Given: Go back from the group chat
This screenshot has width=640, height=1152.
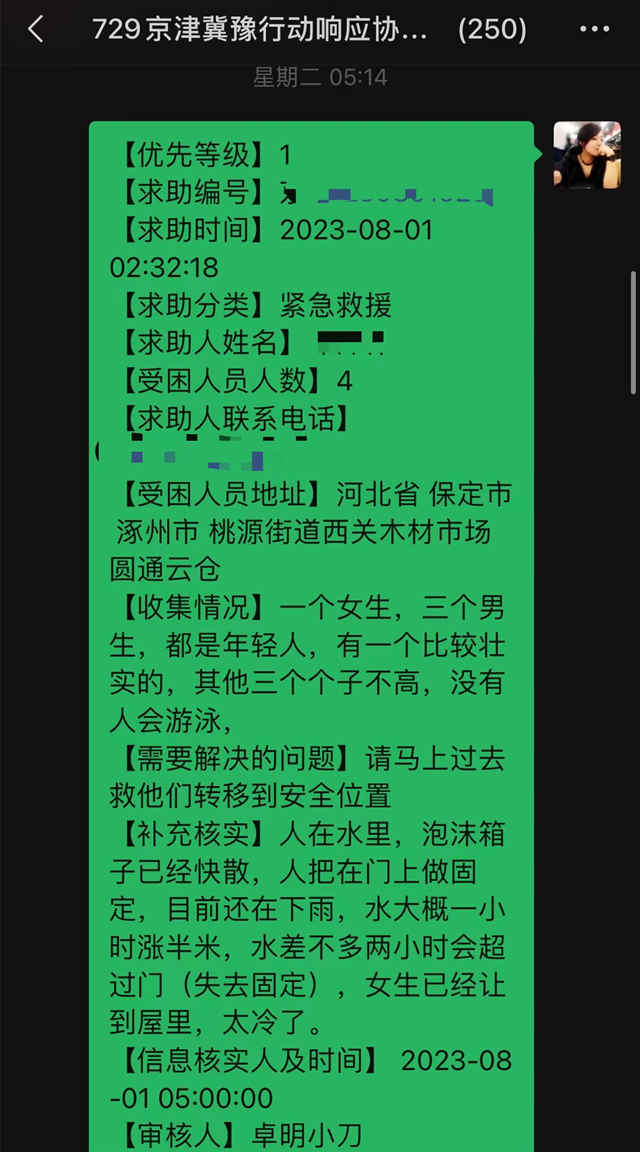Looking at the screenshot, I should 36,30.
